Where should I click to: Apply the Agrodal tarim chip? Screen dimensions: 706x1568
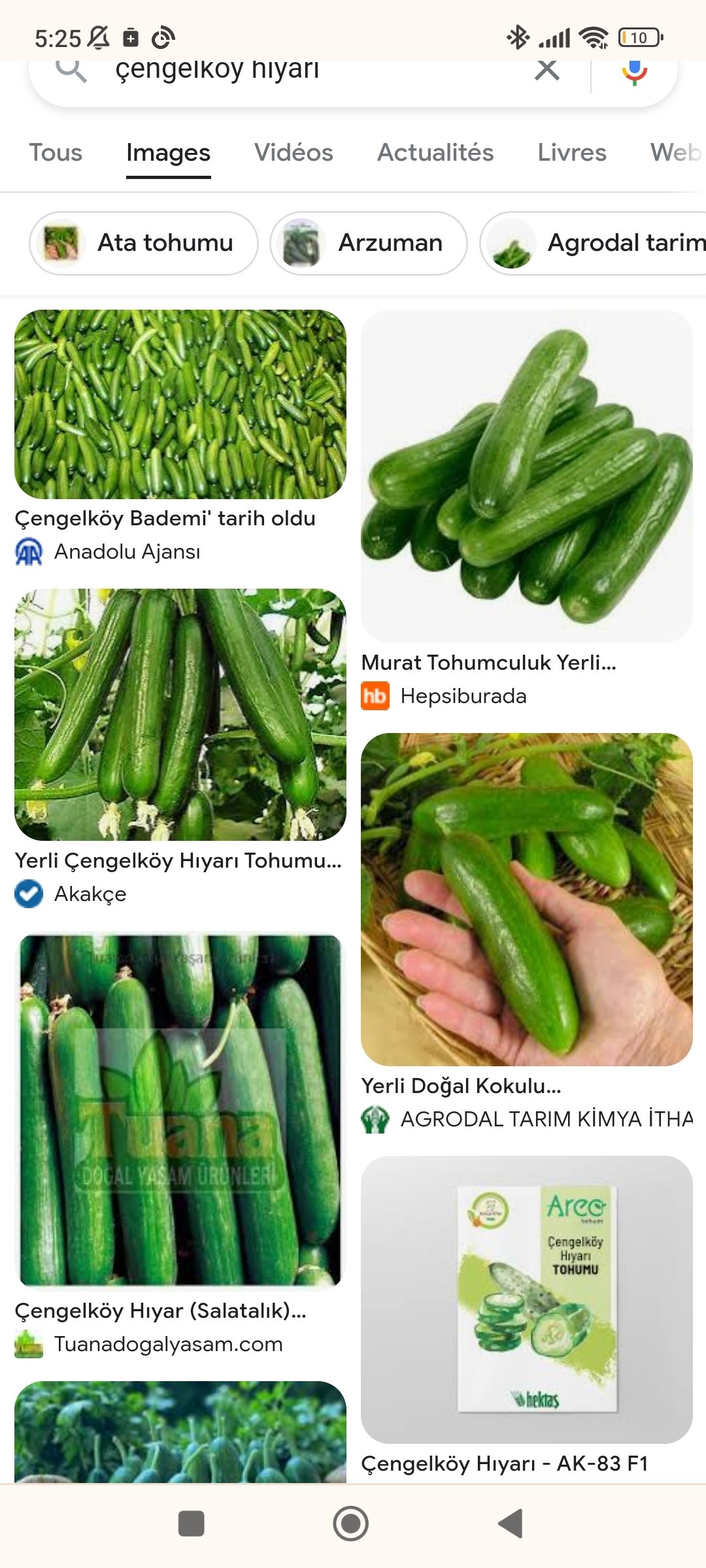594,243
